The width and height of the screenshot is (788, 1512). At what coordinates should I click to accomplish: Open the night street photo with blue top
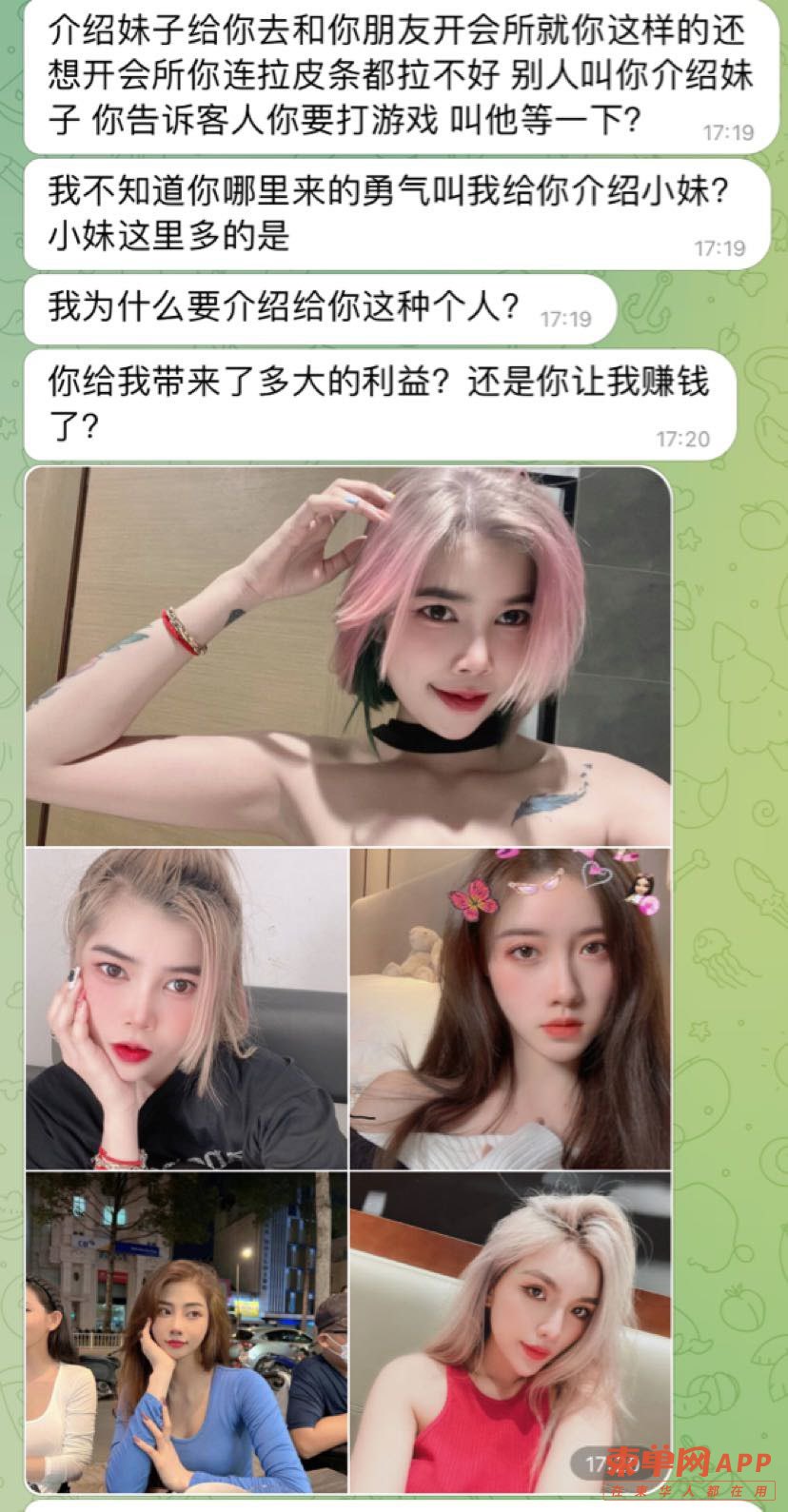187,1332
